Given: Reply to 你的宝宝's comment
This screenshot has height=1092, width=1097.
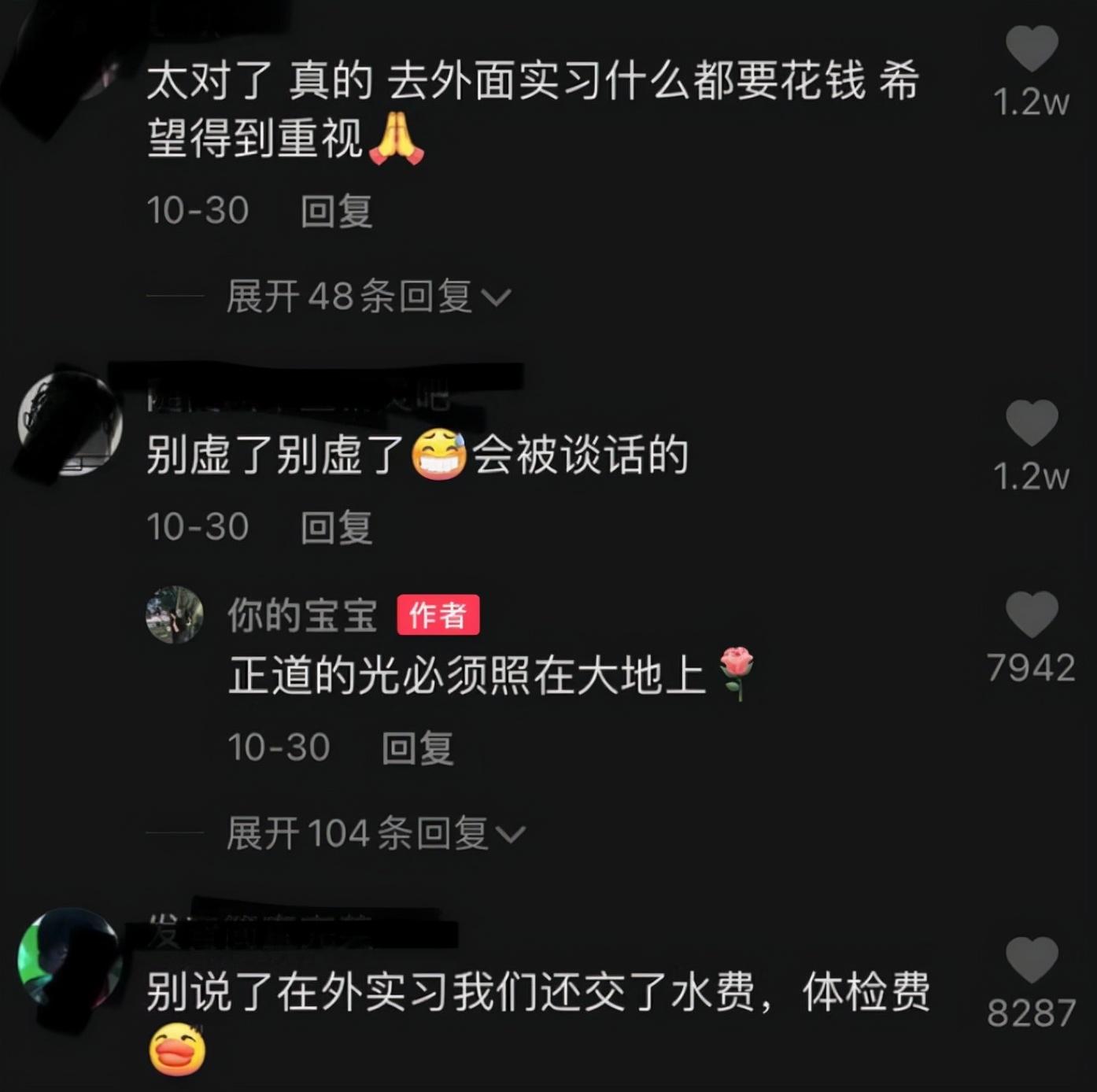Looking at the screenshot, I should coord(417,747).
